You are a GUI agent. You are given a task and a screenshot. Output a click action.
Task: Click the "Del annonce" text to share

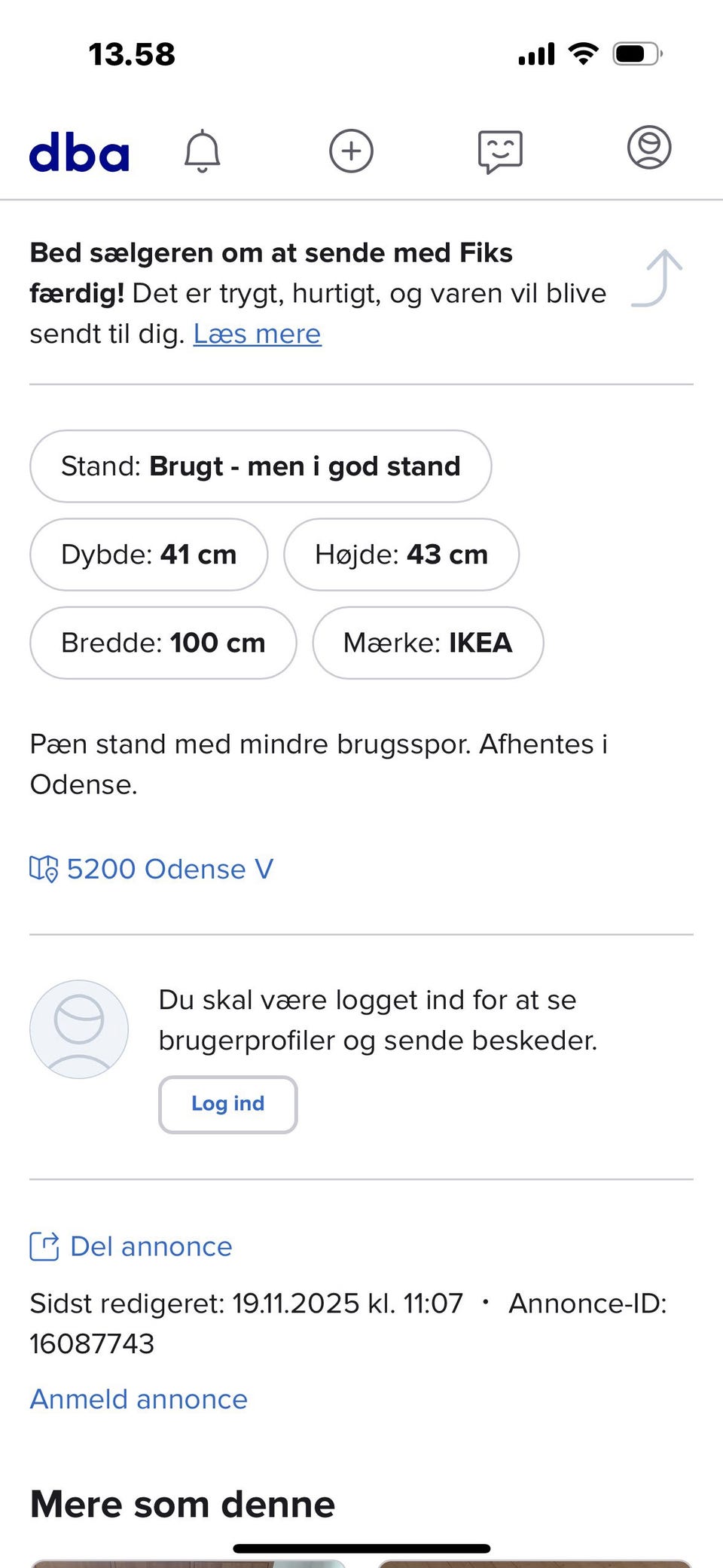(150, 1246)
